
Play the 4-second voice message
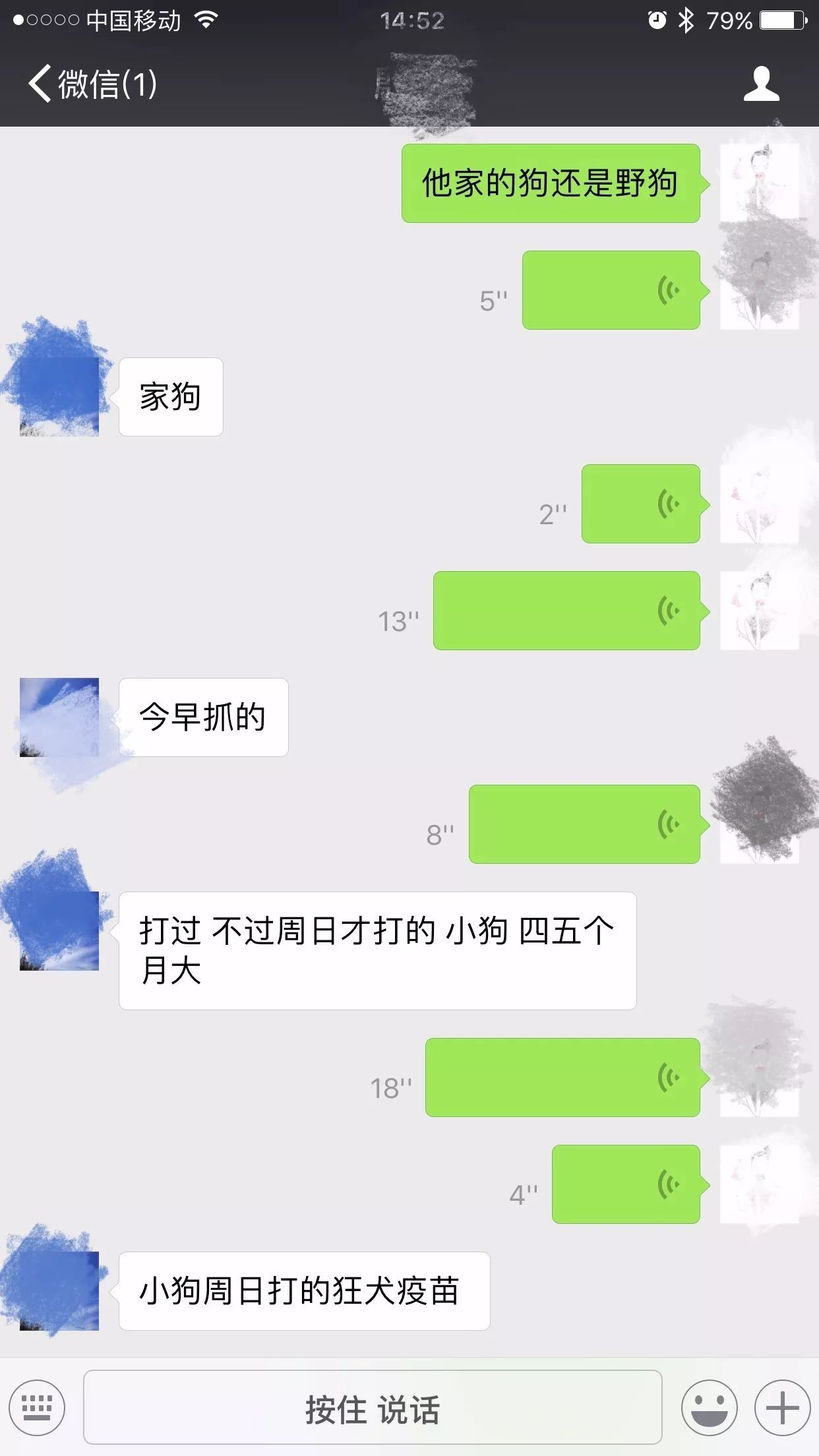[x=625, y=1184]
